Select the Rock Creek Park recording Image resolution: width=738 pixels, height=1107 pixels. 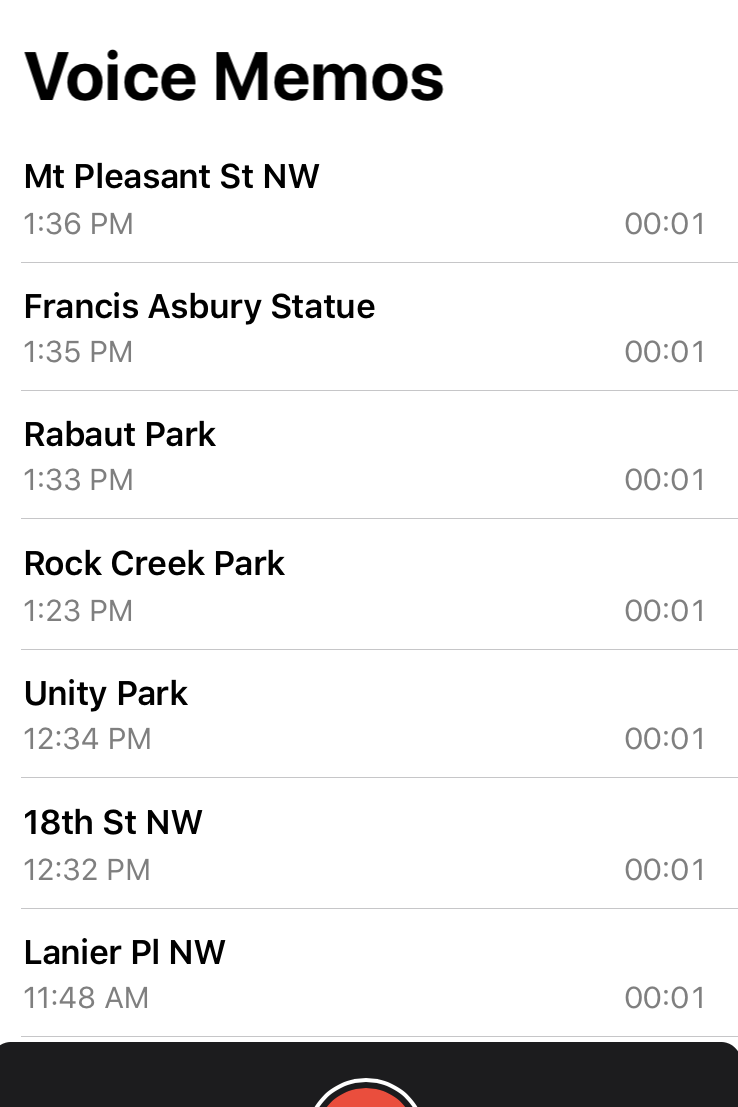[154, 563]
